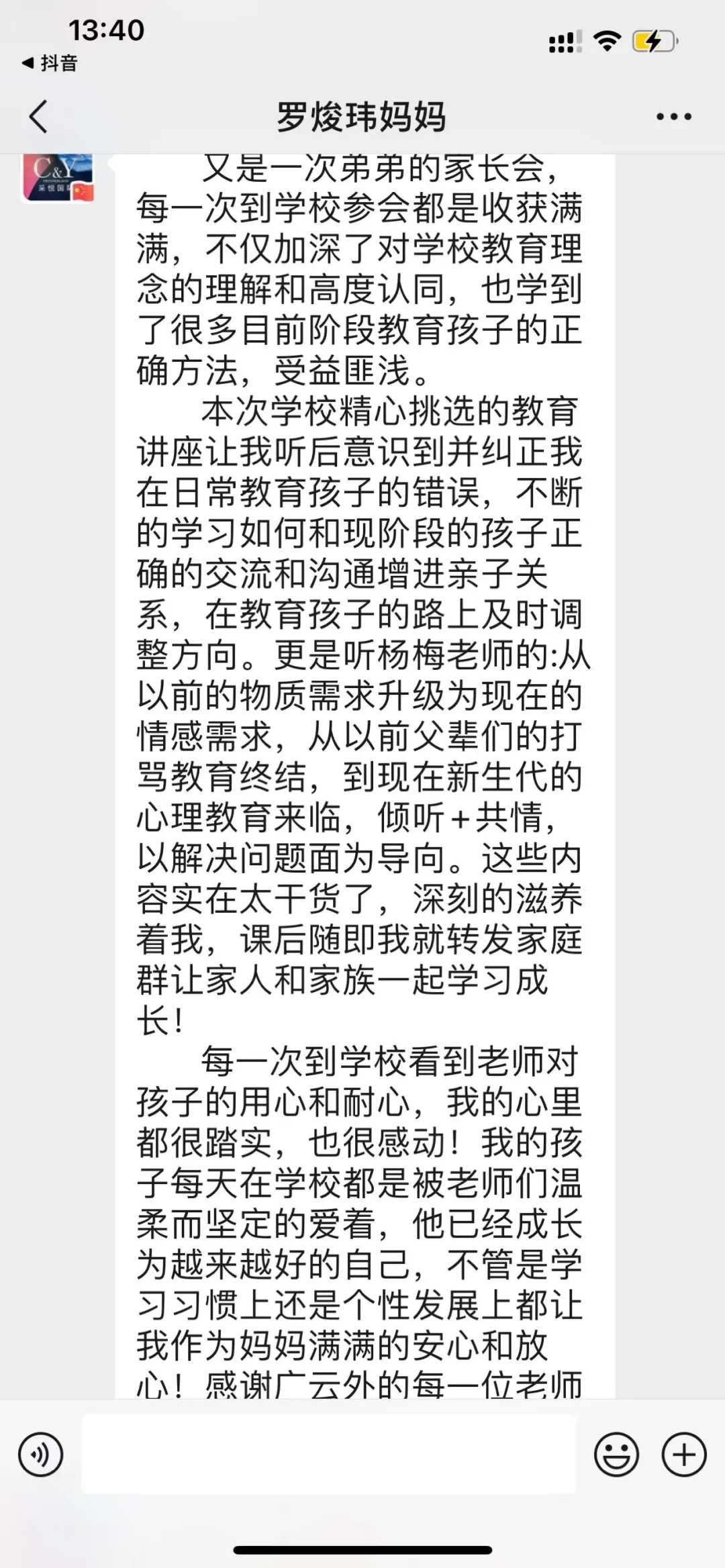Switch to voice message input
This screenshot has width=725, height=1568.
(x=40, y=1455)
